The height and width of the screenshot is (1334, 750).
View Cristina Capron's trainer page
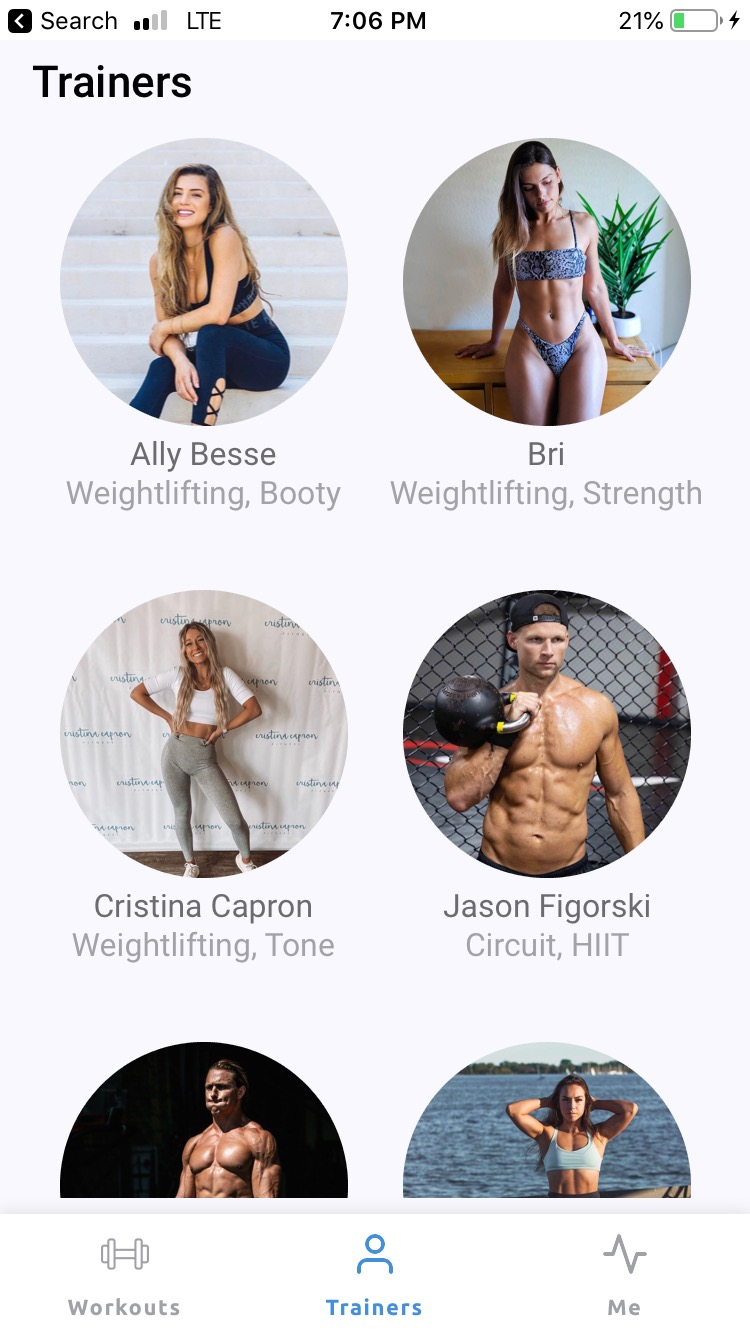tap(204, 735)
